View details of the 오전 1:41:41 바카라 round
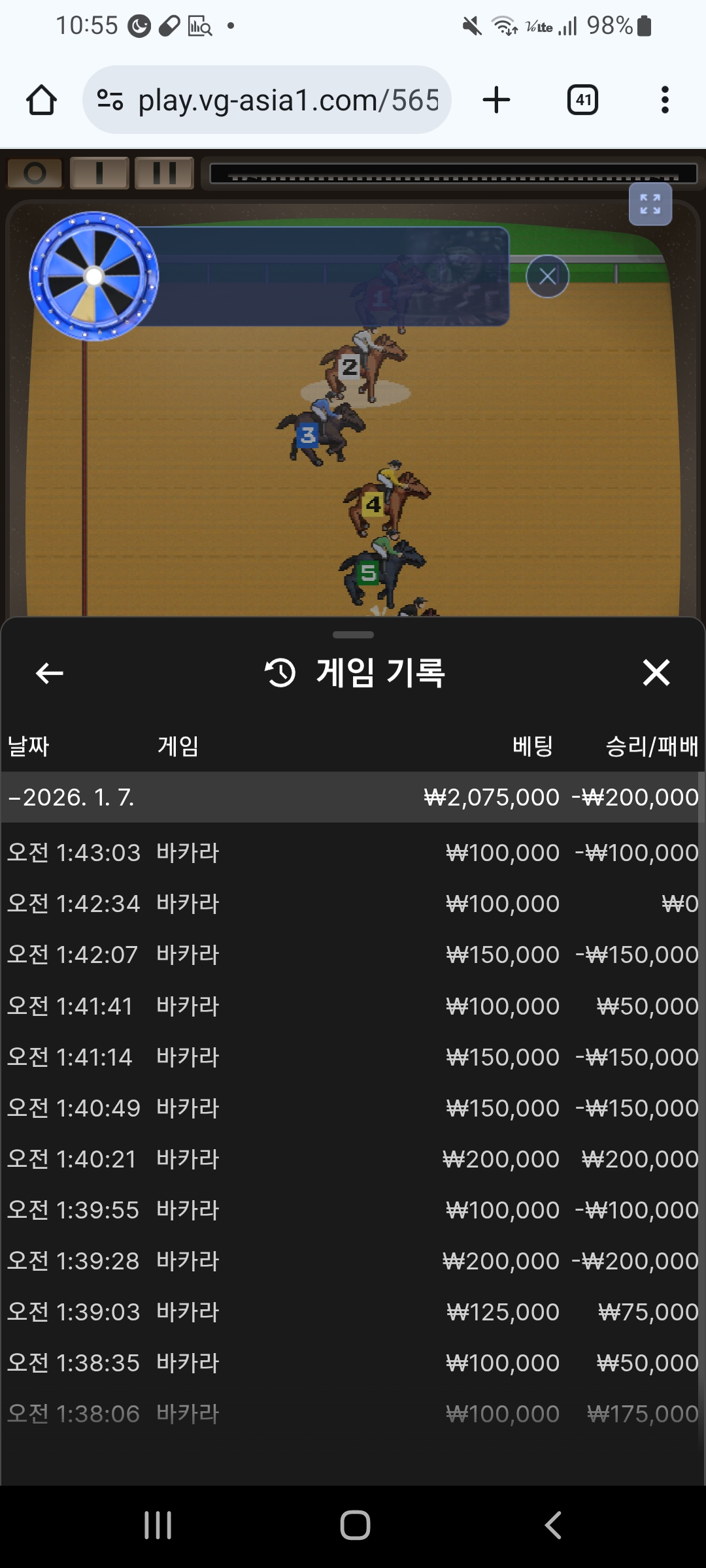 point(352,1006)
